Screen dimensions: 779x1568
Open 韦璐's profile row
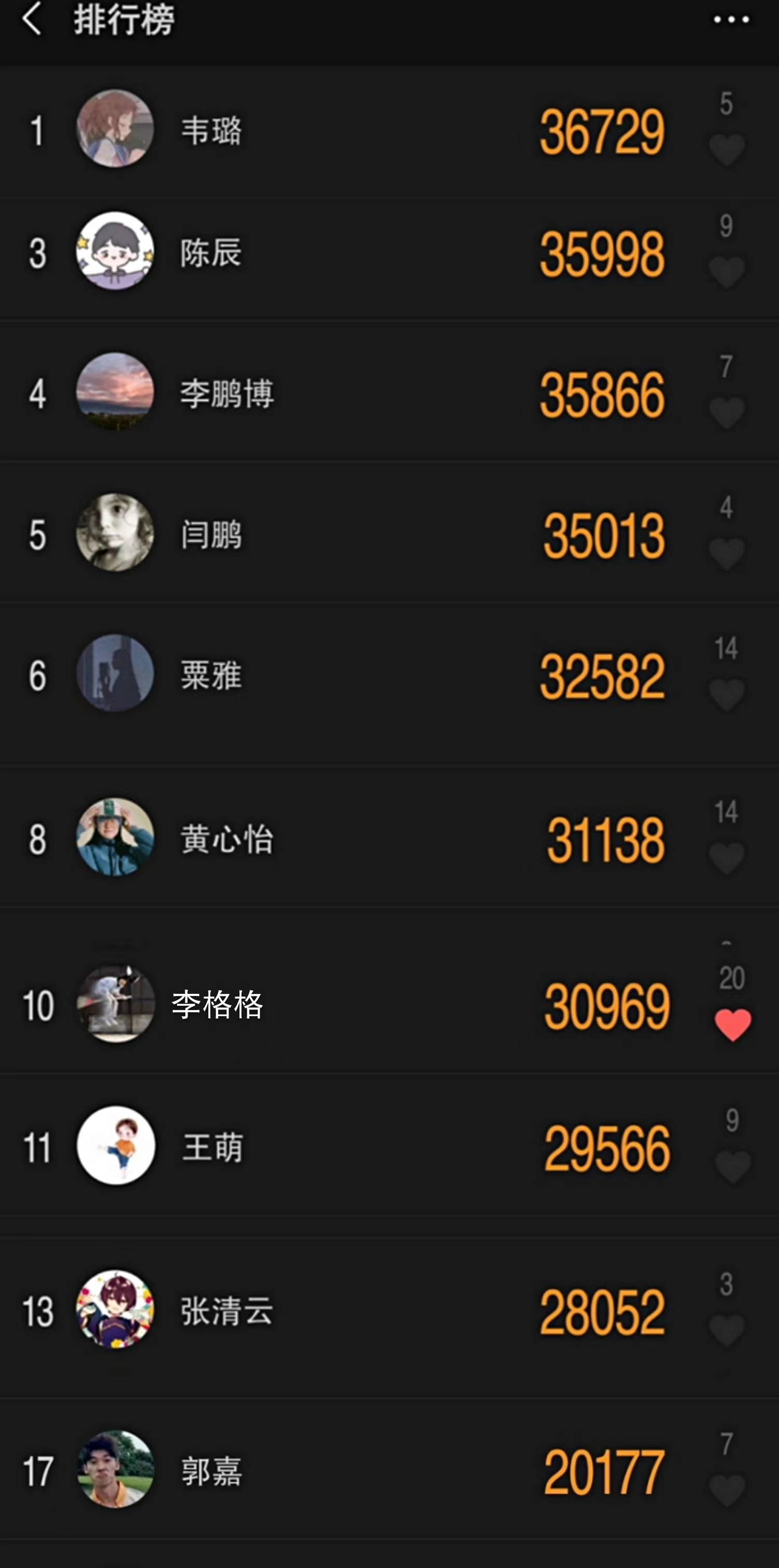(210, 130)
